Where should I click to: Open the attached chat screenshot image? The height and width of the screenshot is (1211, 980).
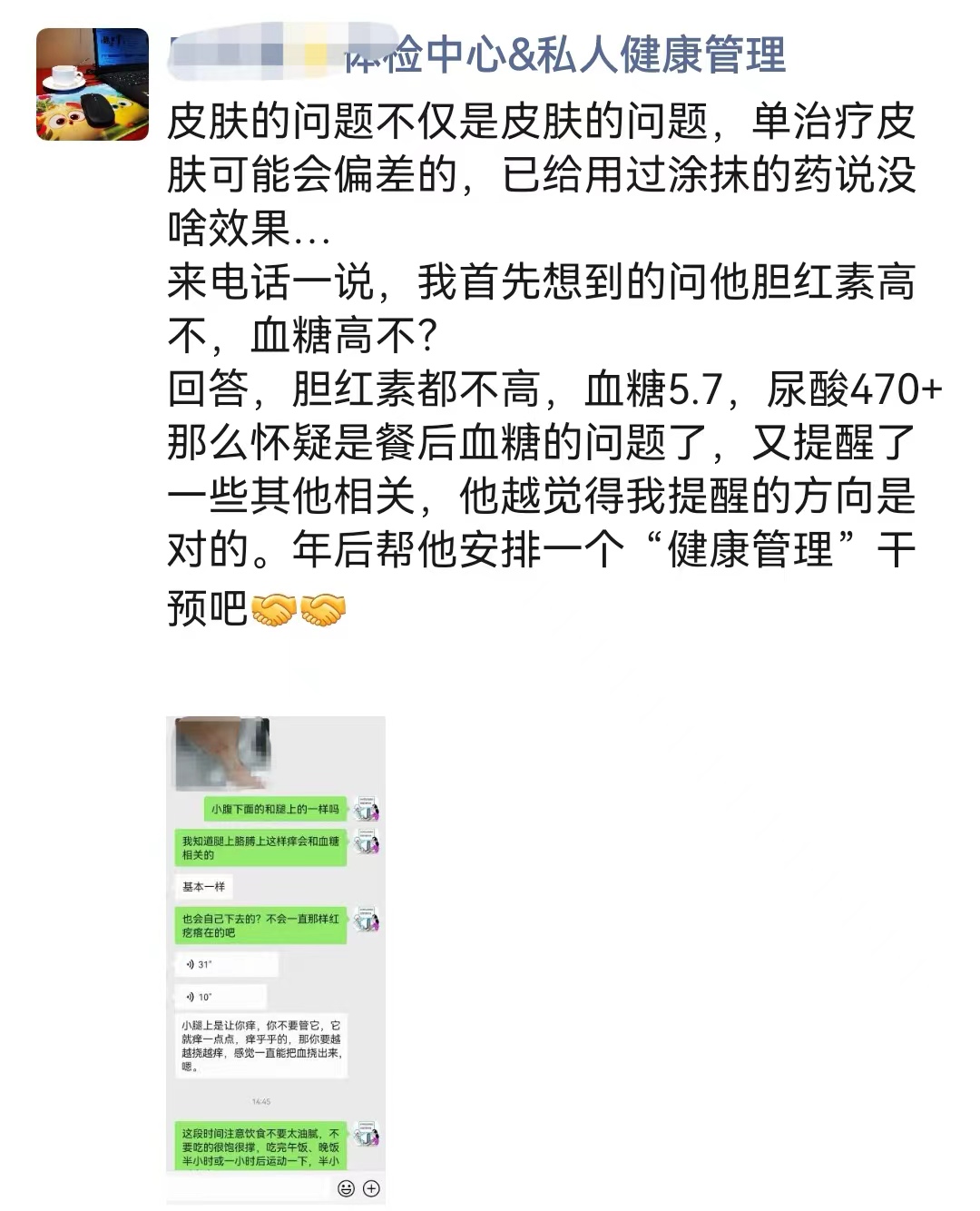pyautogui.click(x=276, y=960)
